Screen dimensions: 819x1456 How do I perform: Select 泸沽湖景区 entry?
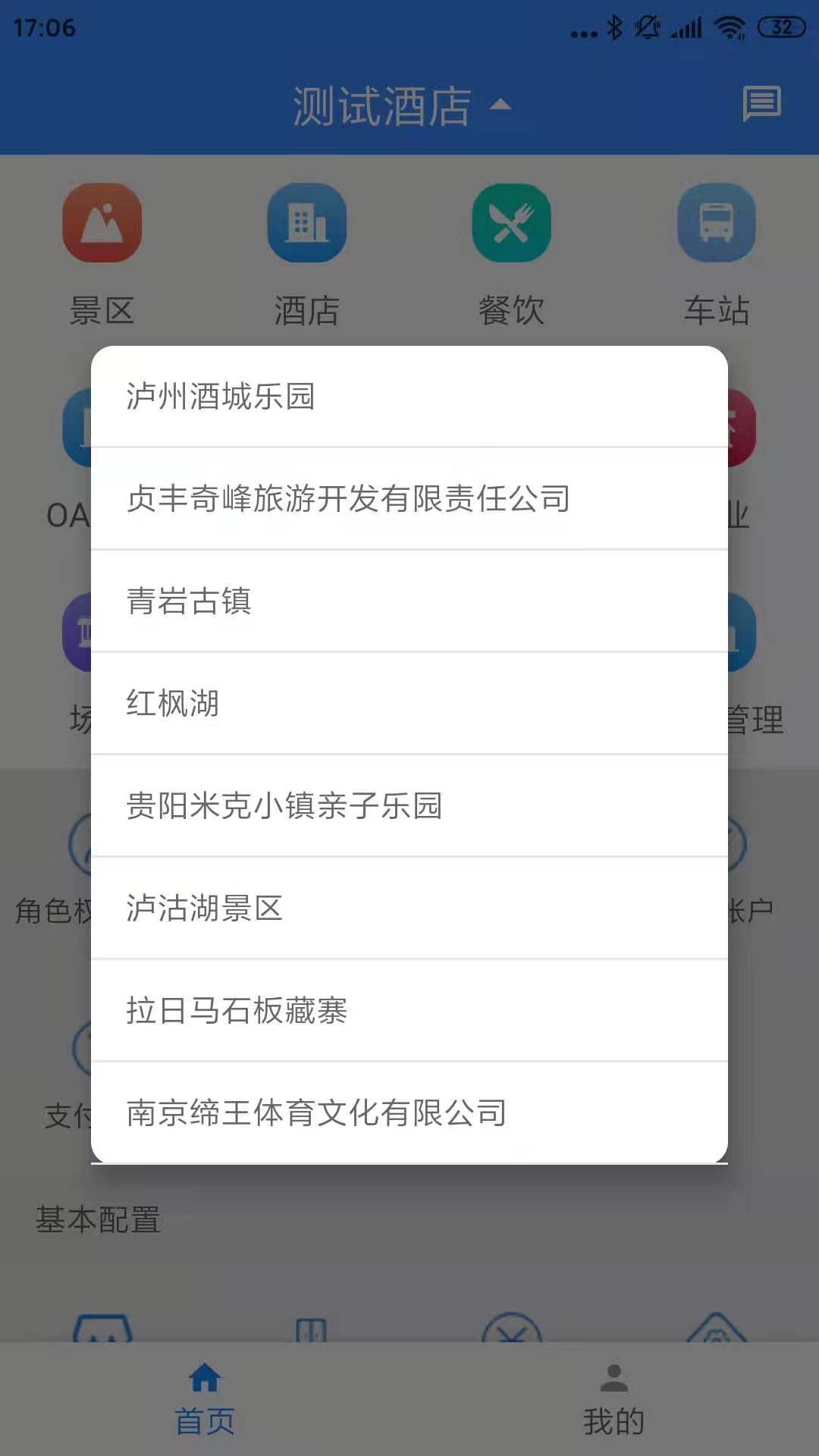(x=409, y=908)
